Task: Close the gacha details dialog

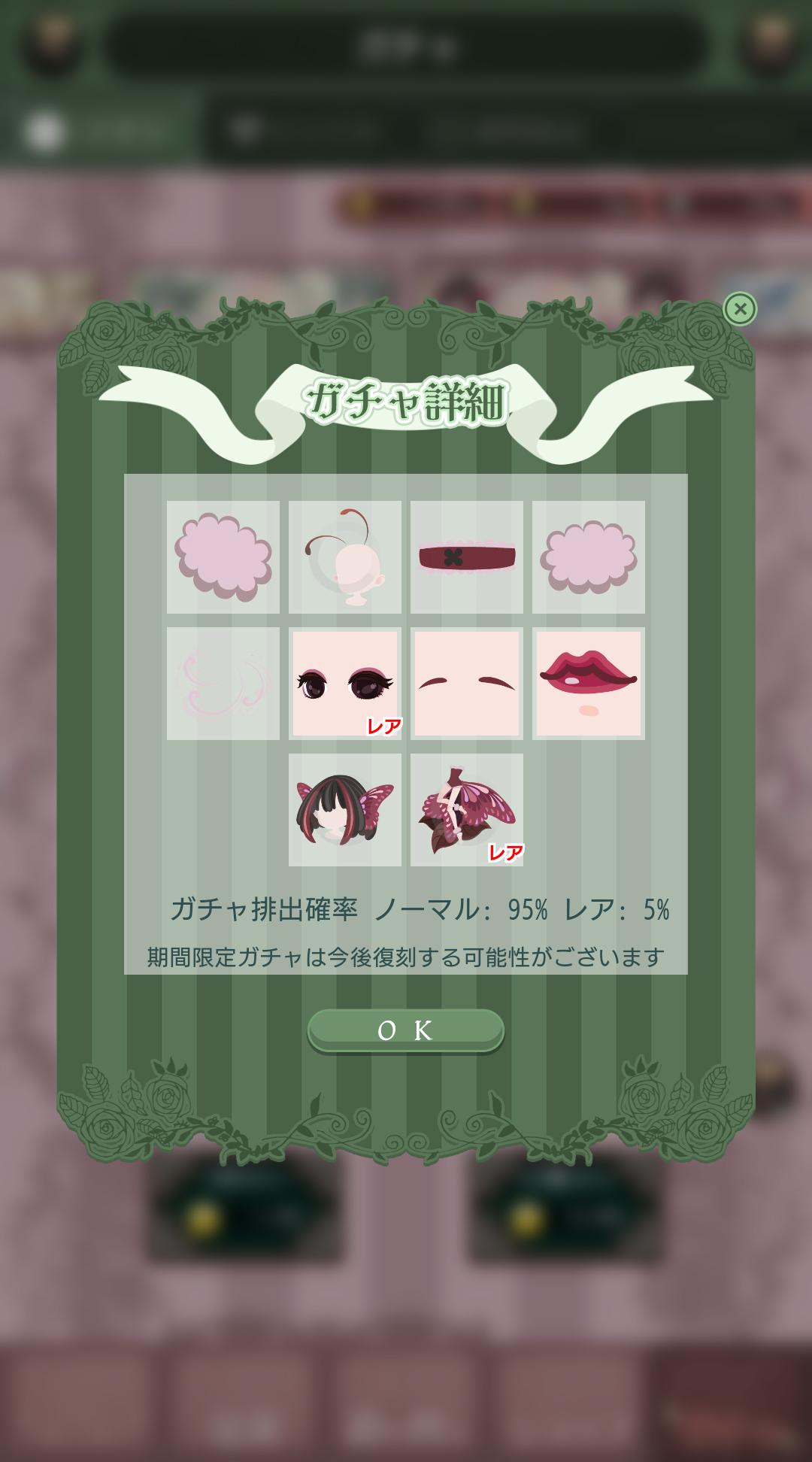Action: (740, 308)
